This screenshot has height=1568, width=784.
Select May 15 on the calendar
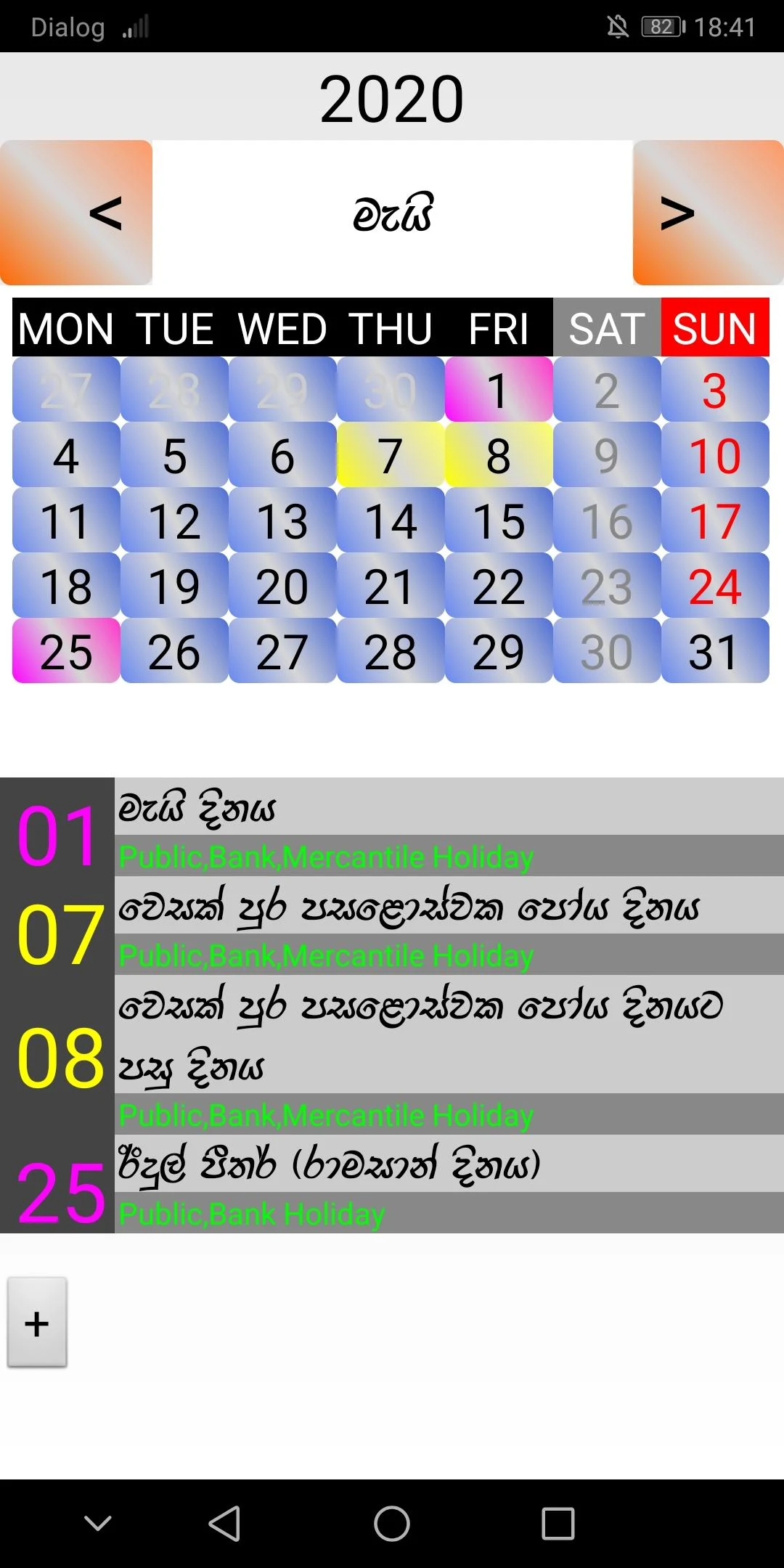pos(499,520)
